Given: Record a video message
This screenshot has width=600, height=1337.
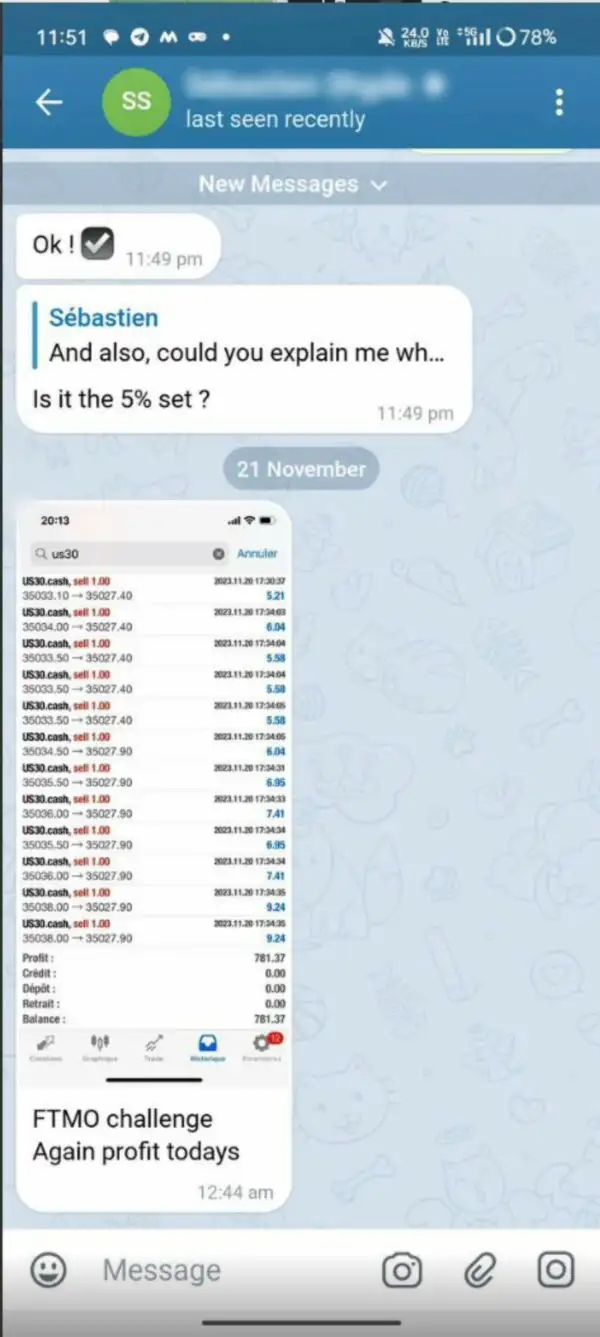Looking at the screenshot, I should click(x=555, y=1270).
